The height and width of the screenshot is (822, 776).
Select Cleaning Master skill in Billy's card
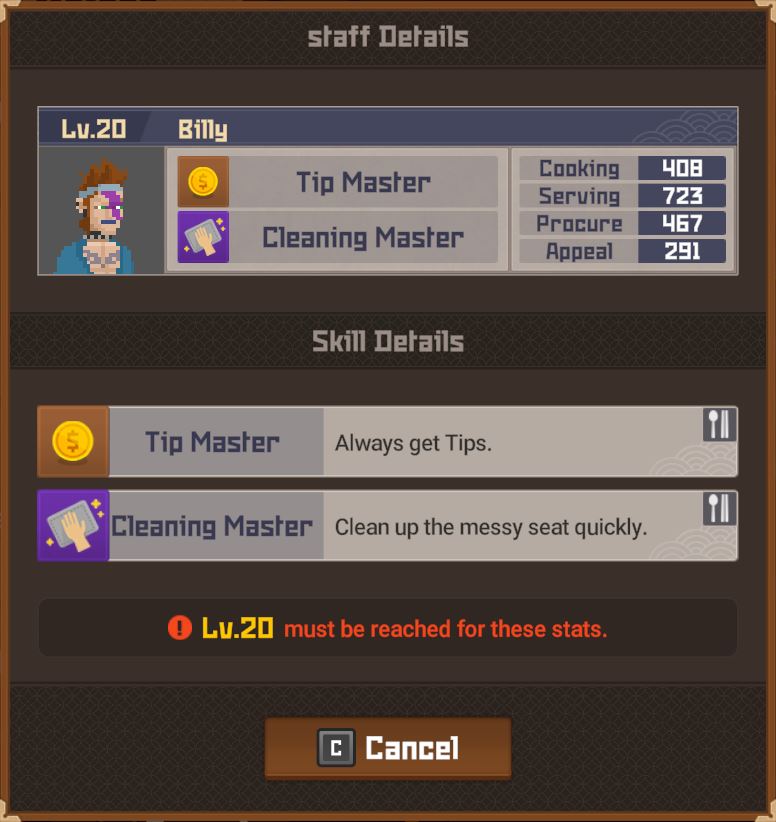click(x=337, y=237)
